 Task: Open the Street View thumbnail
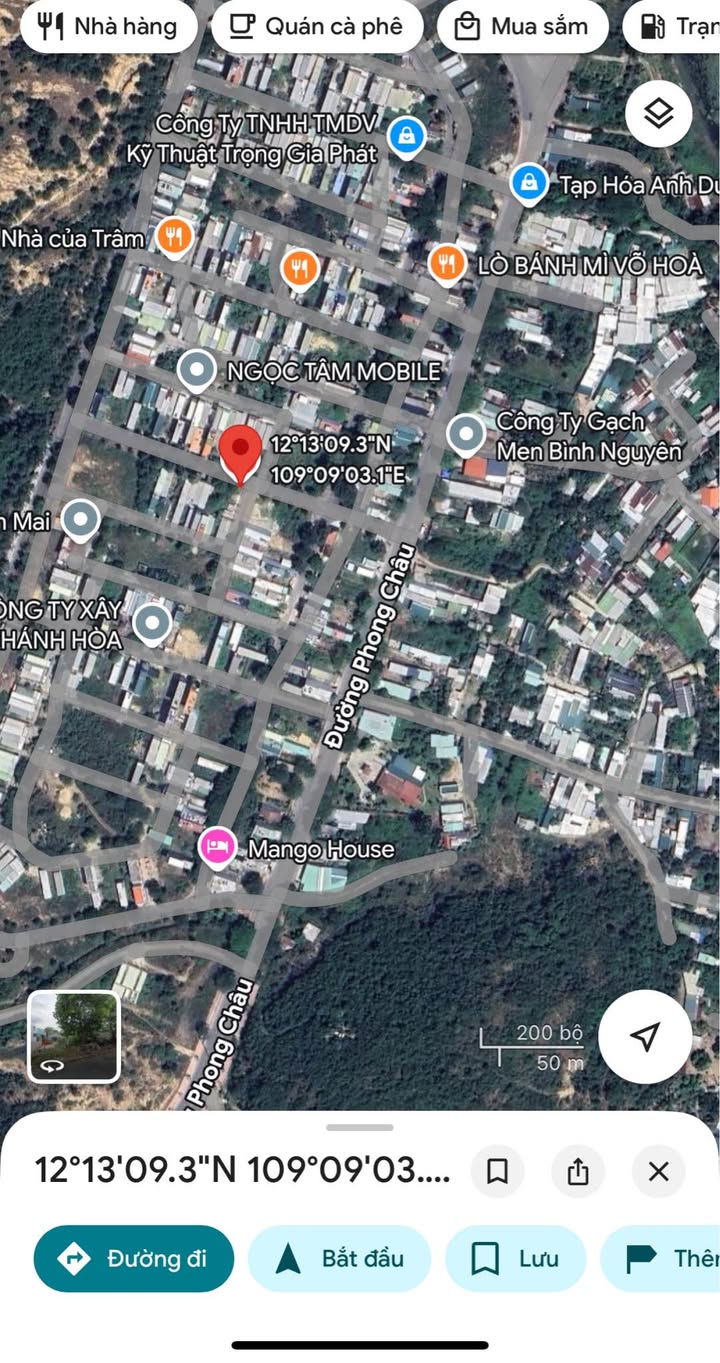(x=74, y=1036)
